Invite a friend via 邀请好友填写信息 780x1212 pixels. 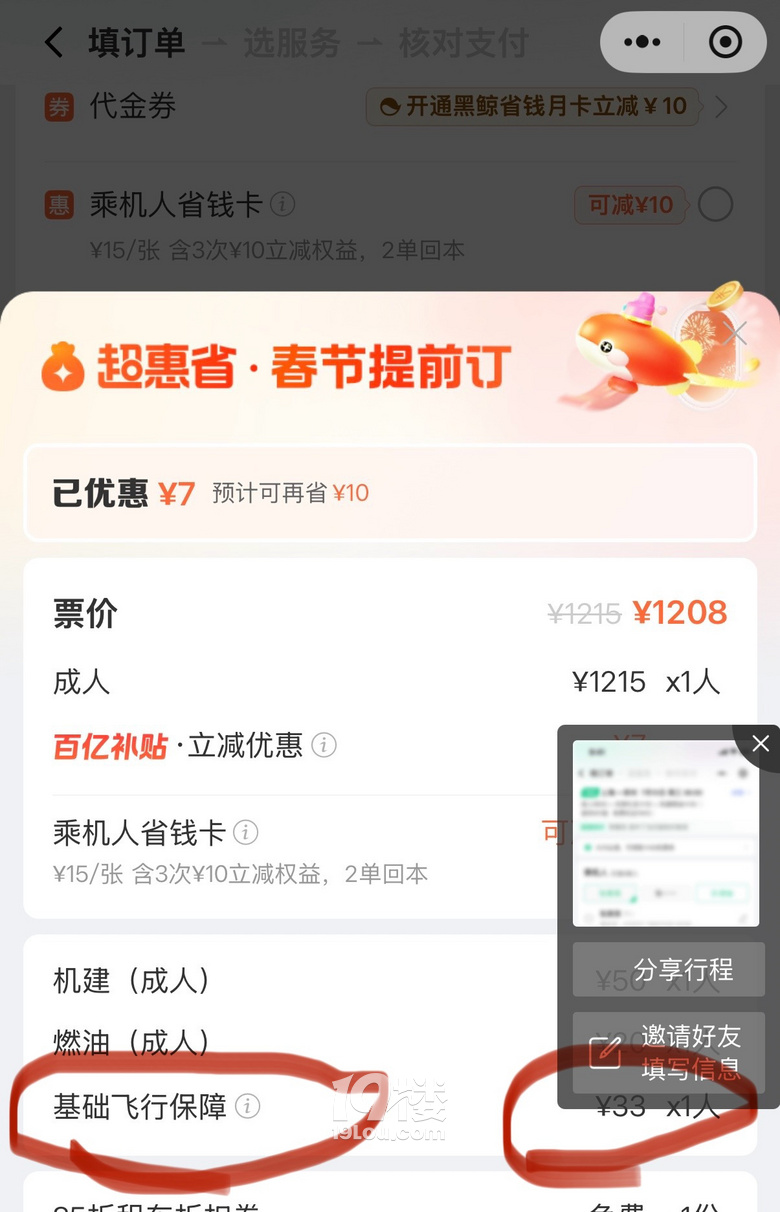[x=669, y=1051]
